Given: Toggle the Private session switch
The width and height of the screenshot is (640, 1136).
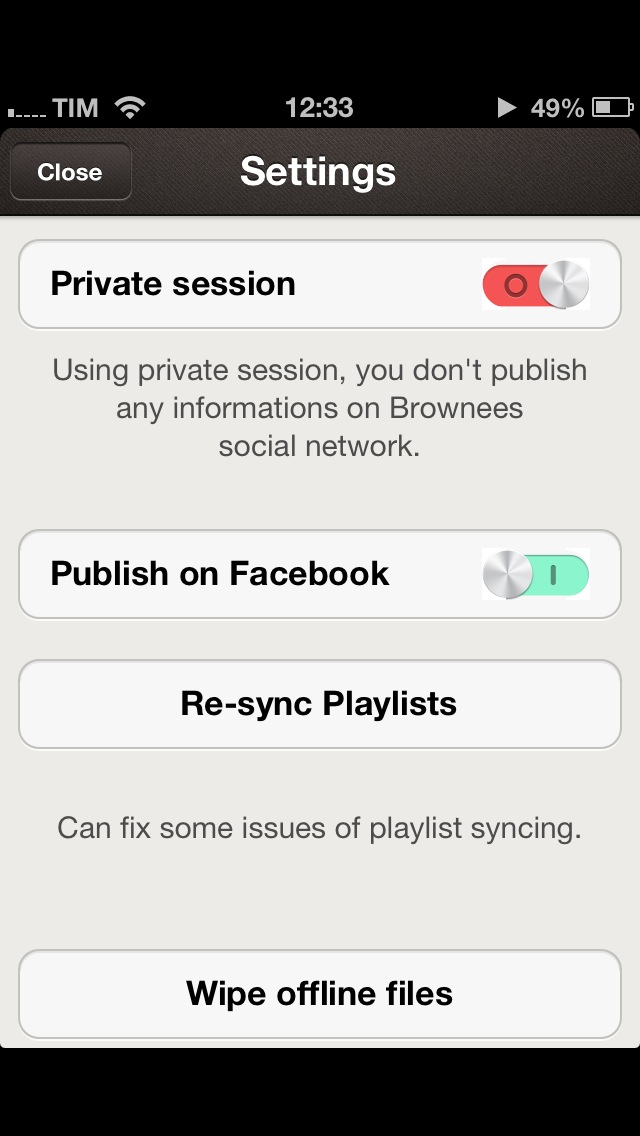Looking at the screenshot, I should (536, 284).
